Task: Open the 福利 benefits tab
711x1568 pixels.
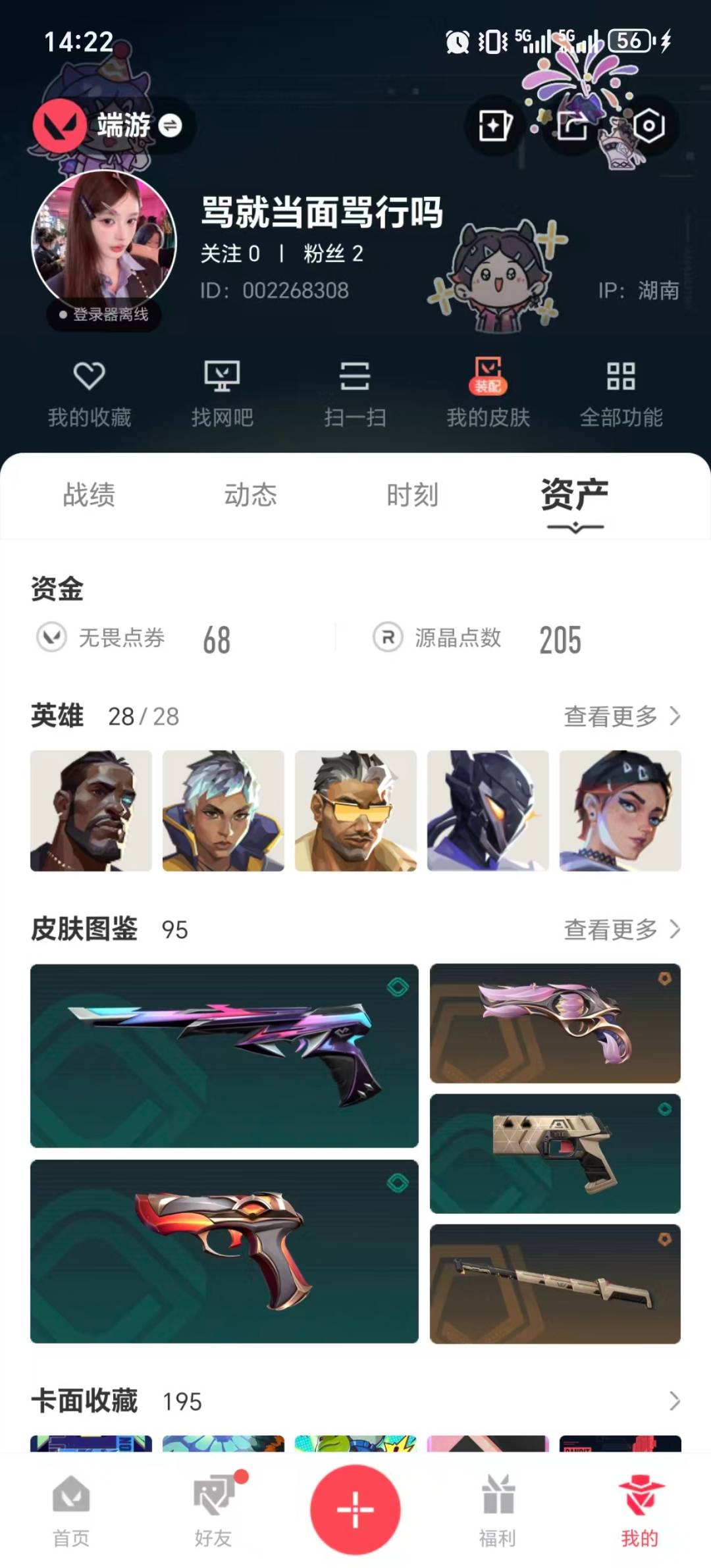Action: pyautogui.click(x=498, y=1510)
